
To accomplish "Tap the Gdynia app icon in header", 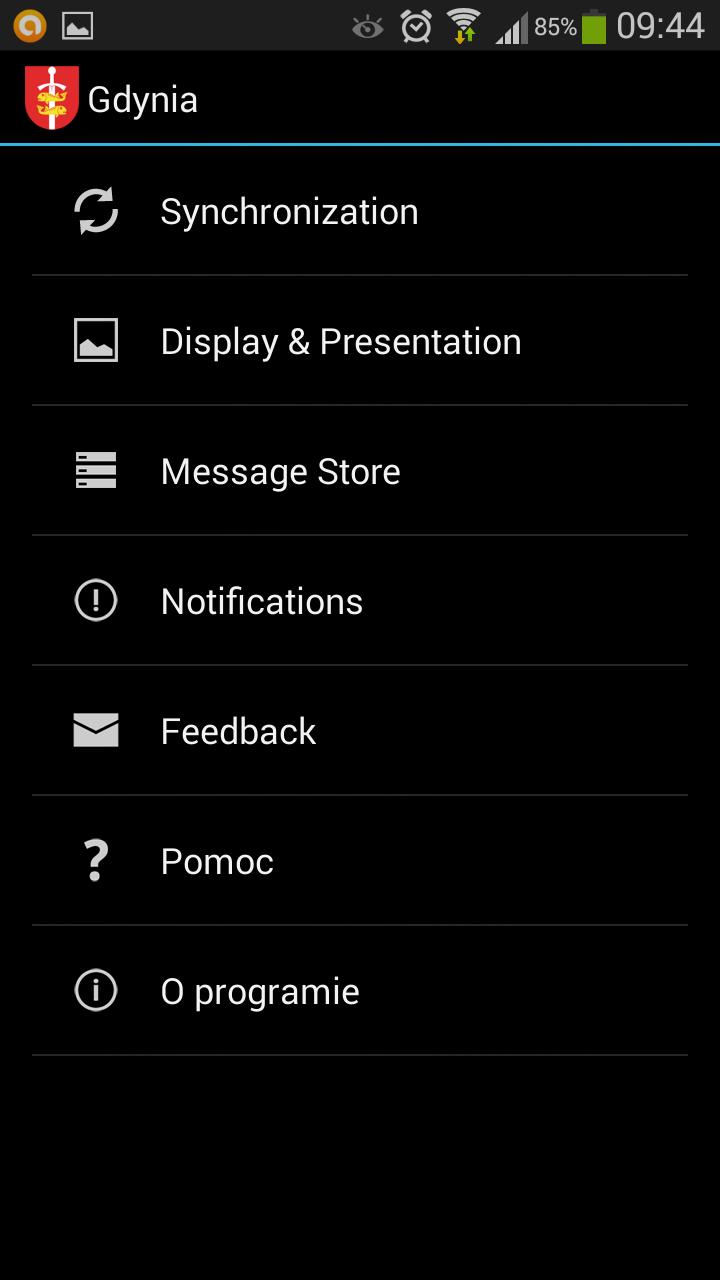I will (52, 98).
